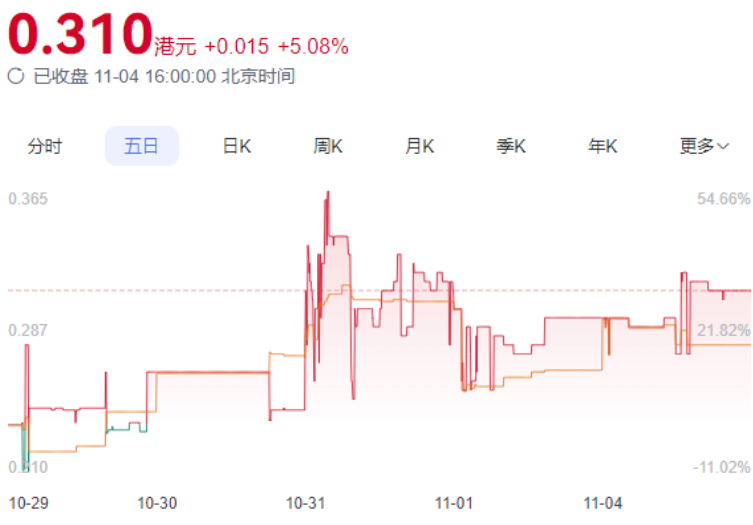Select the 五日 five-day chart tab

[141, 146]
